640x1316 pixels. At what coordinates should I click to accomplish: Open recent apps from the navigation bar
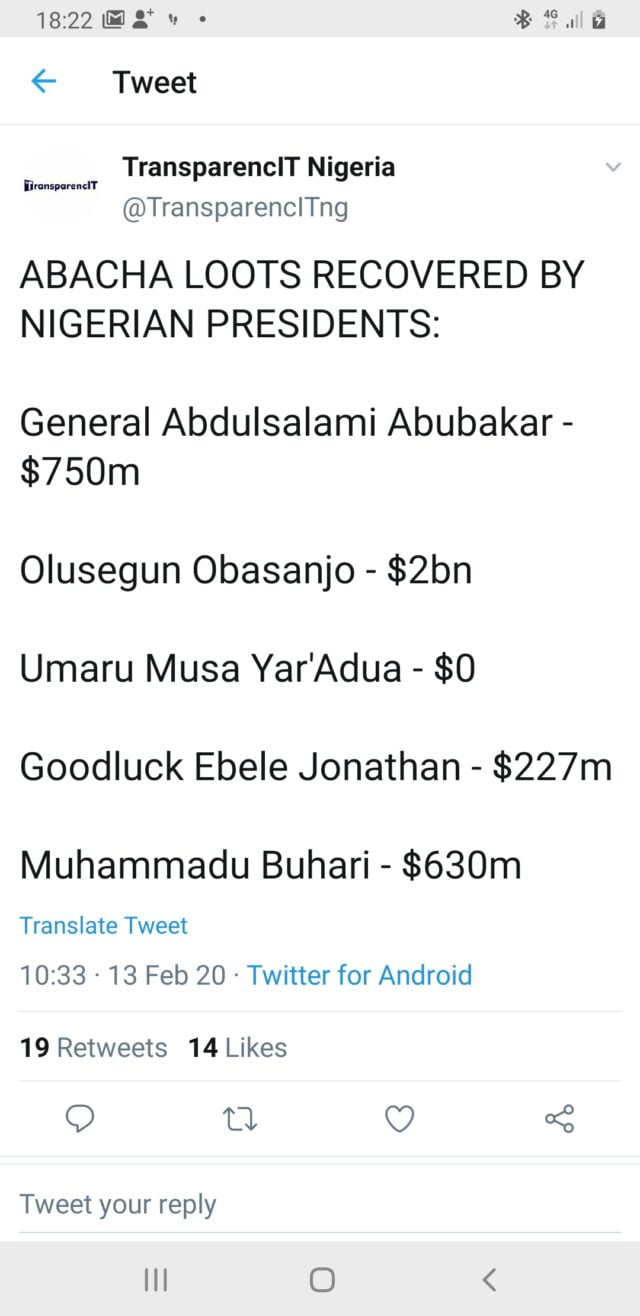[x=155, y=1279]
